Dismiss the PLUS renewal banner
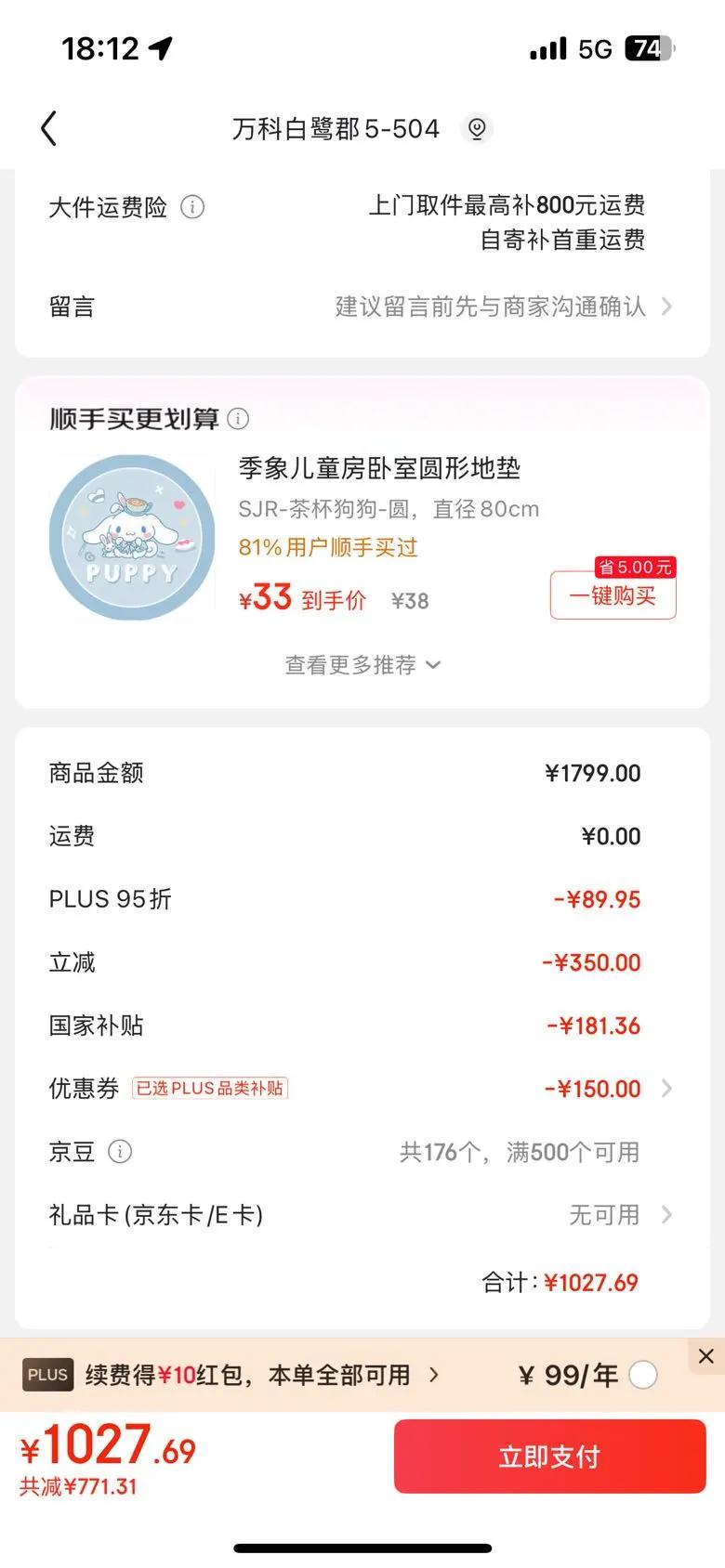Screen dimensions: 725x1568 [705, 1356]
